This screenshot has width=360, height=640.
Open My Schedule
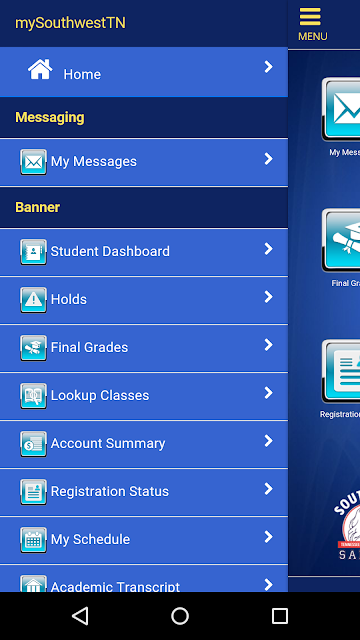(x=144, y=540)
